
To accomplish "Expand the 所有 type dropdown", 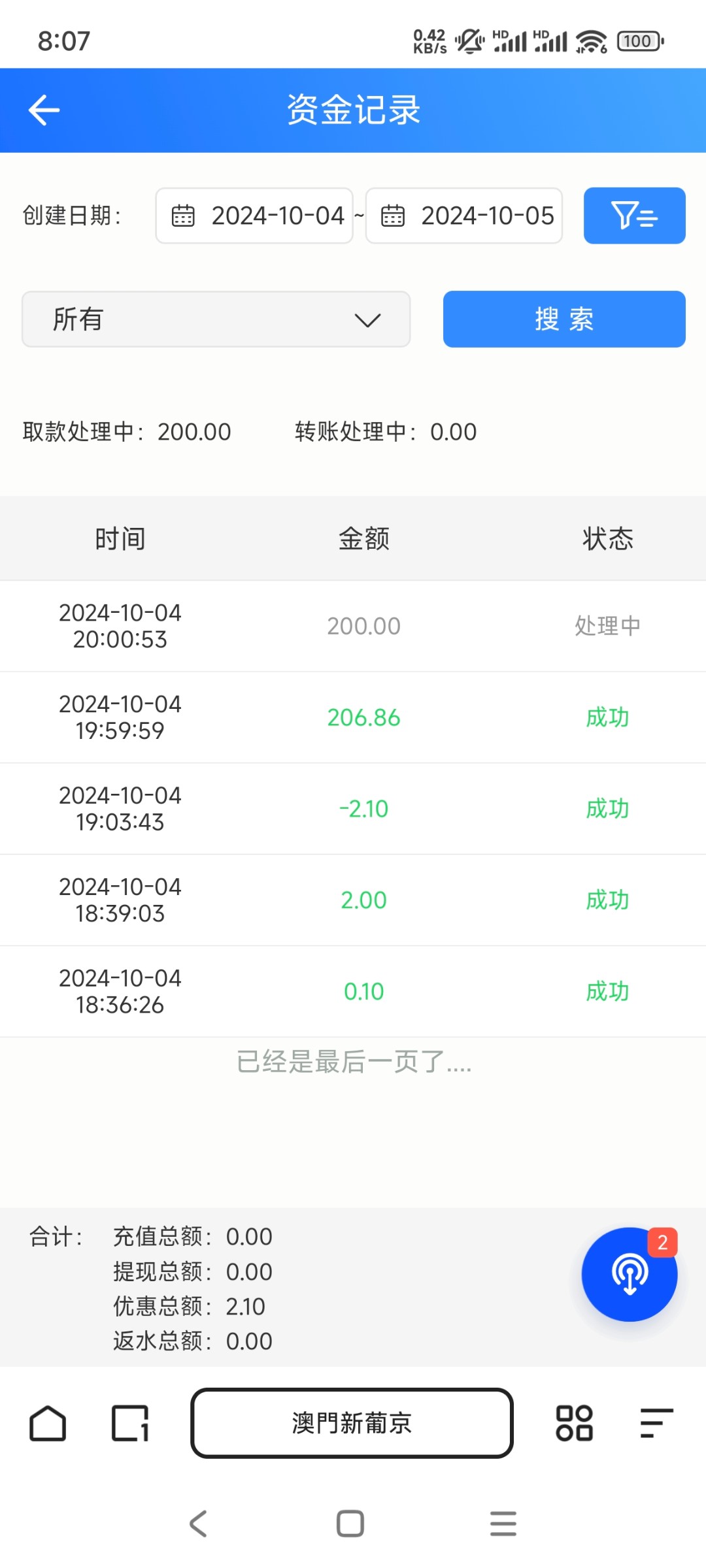I will coord(216,319).
